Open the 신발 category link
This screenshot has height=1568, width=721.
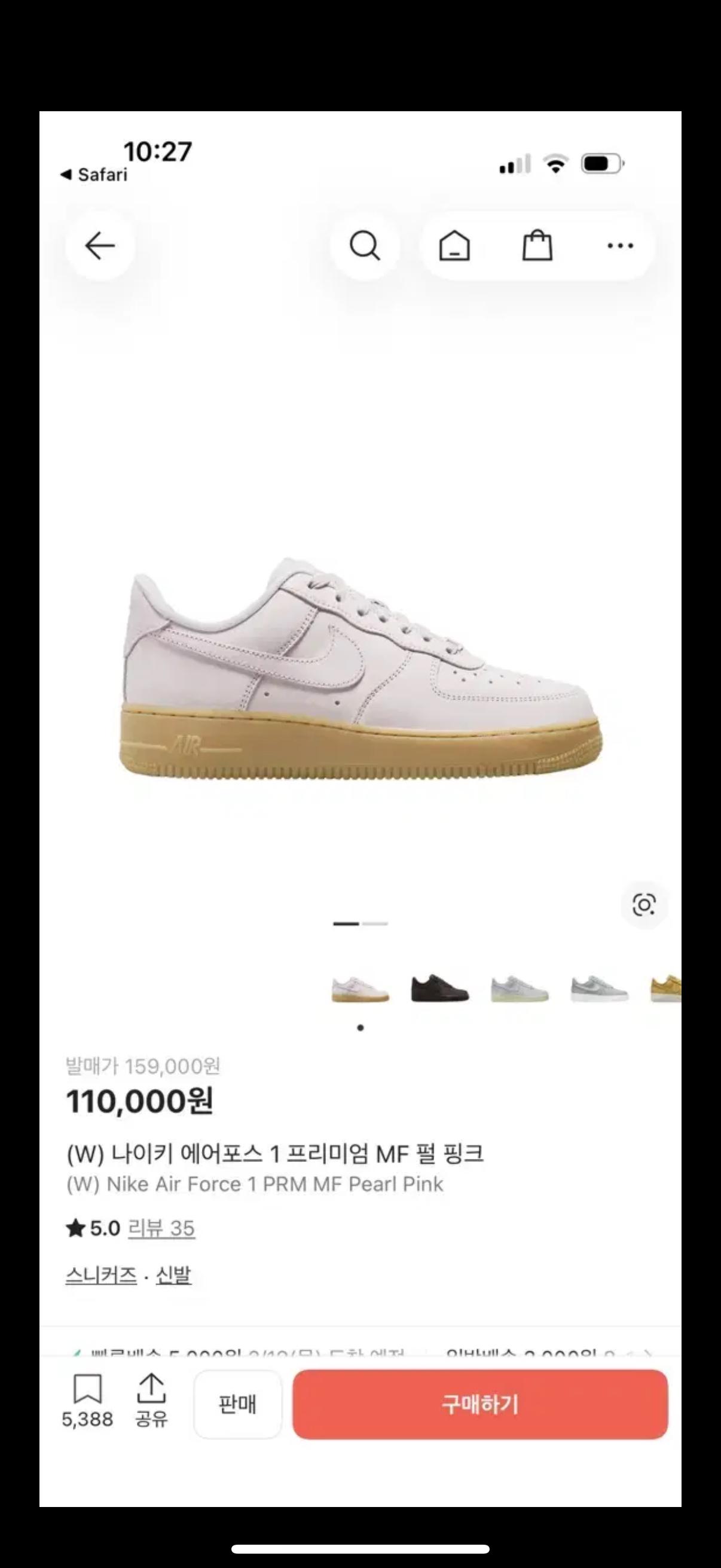[173, 1274]
